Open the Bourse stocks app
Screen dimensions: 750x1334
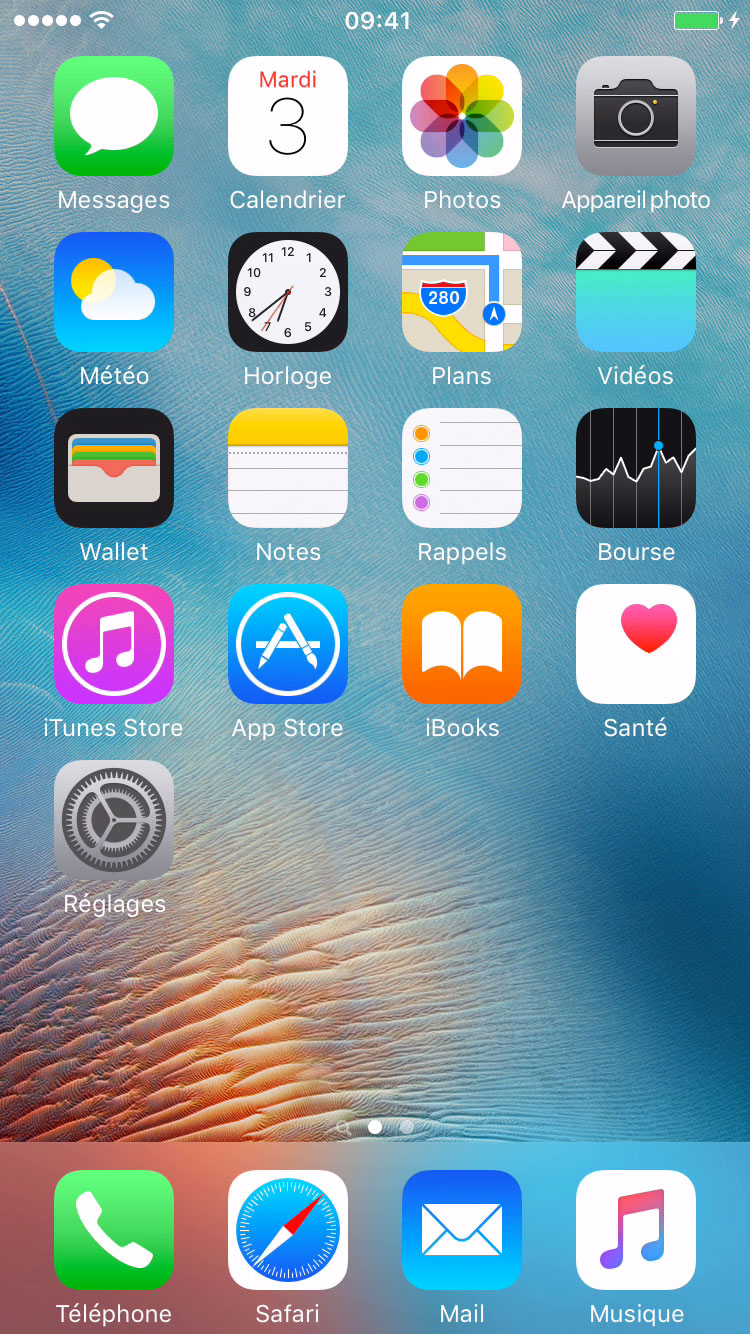[x=636, y=468]
